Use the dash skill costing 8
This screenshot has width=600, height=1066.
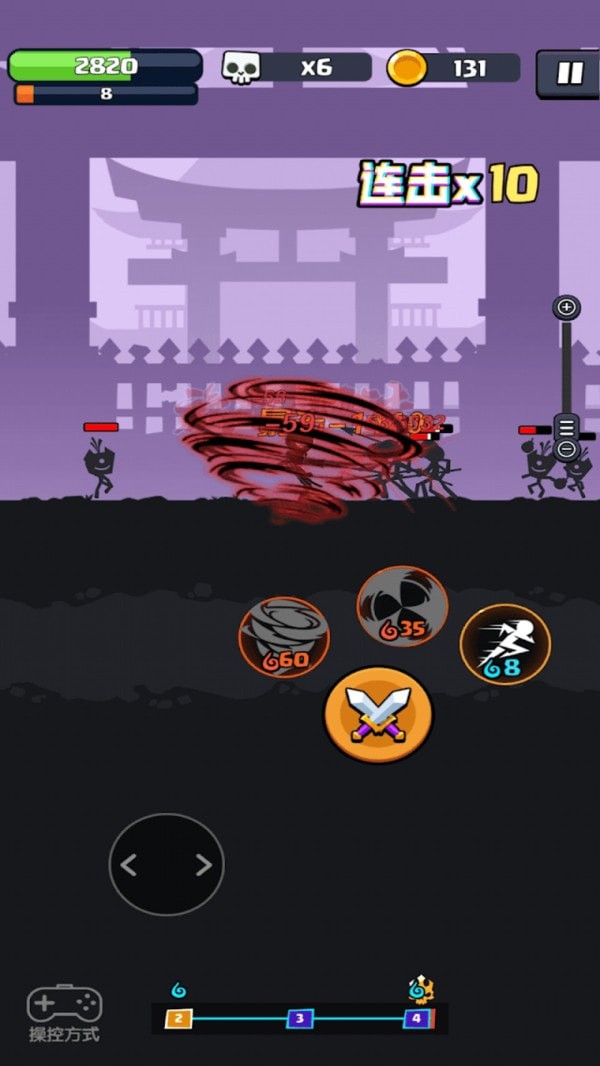[505, 644]
